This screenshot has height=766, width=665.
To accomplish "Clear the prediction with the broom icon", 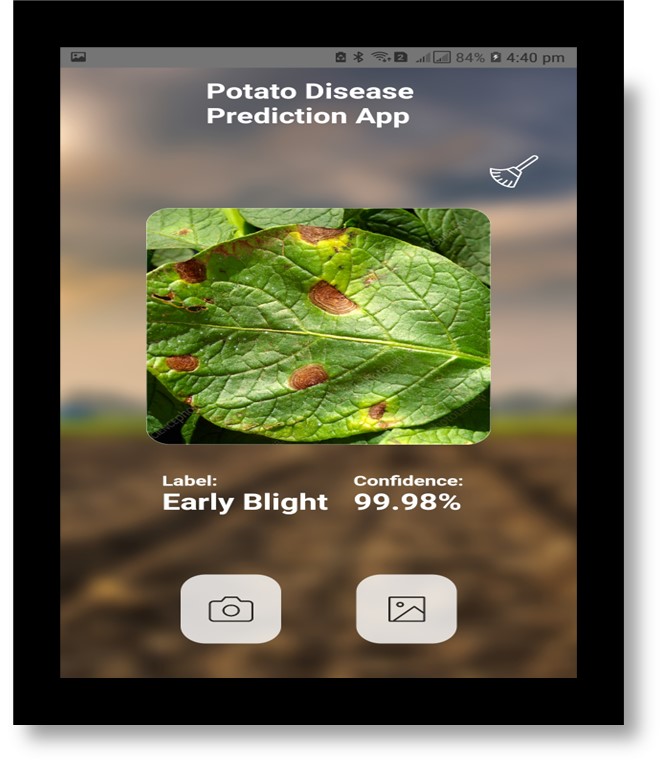I will tap(513, 172).
